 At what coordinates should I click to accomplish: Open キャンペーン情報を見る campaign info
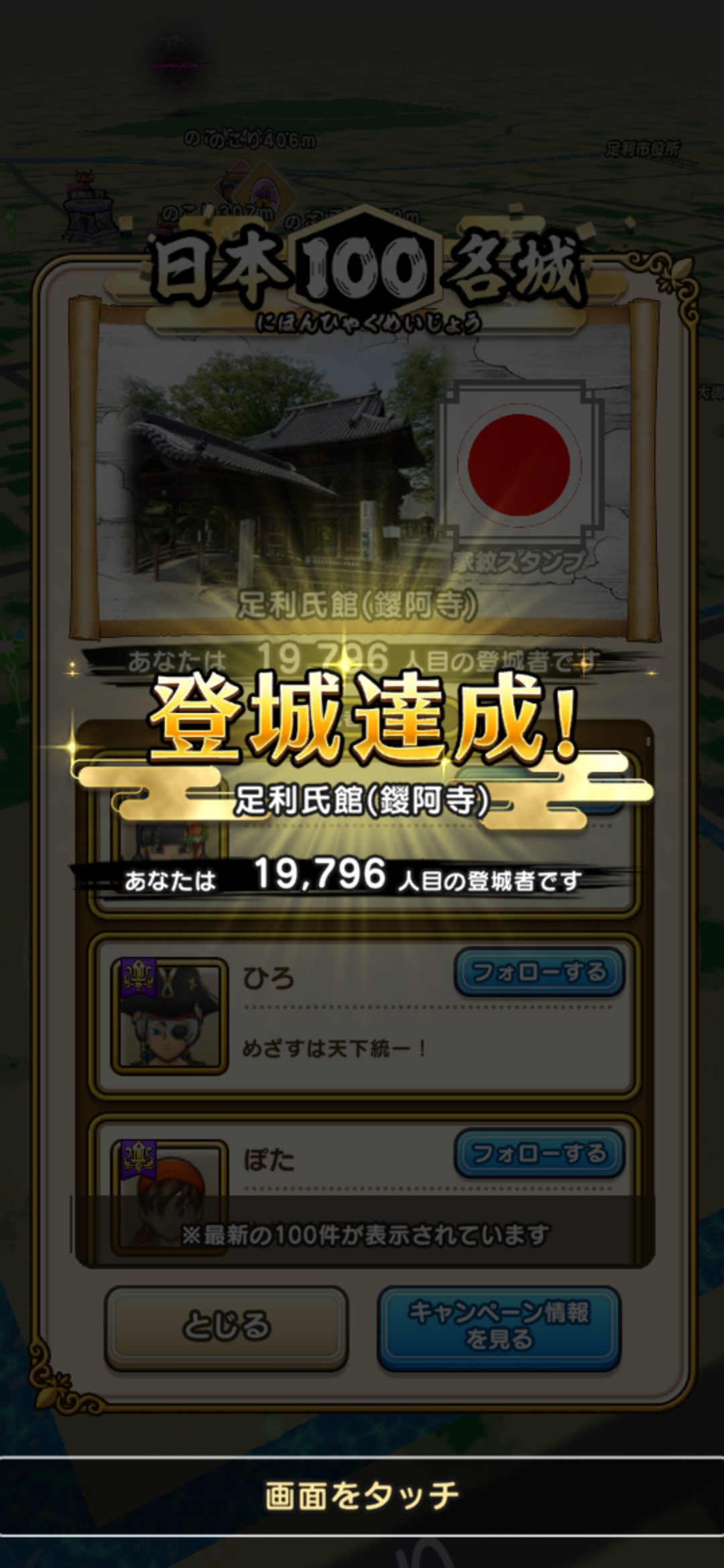coord(499,1328)
